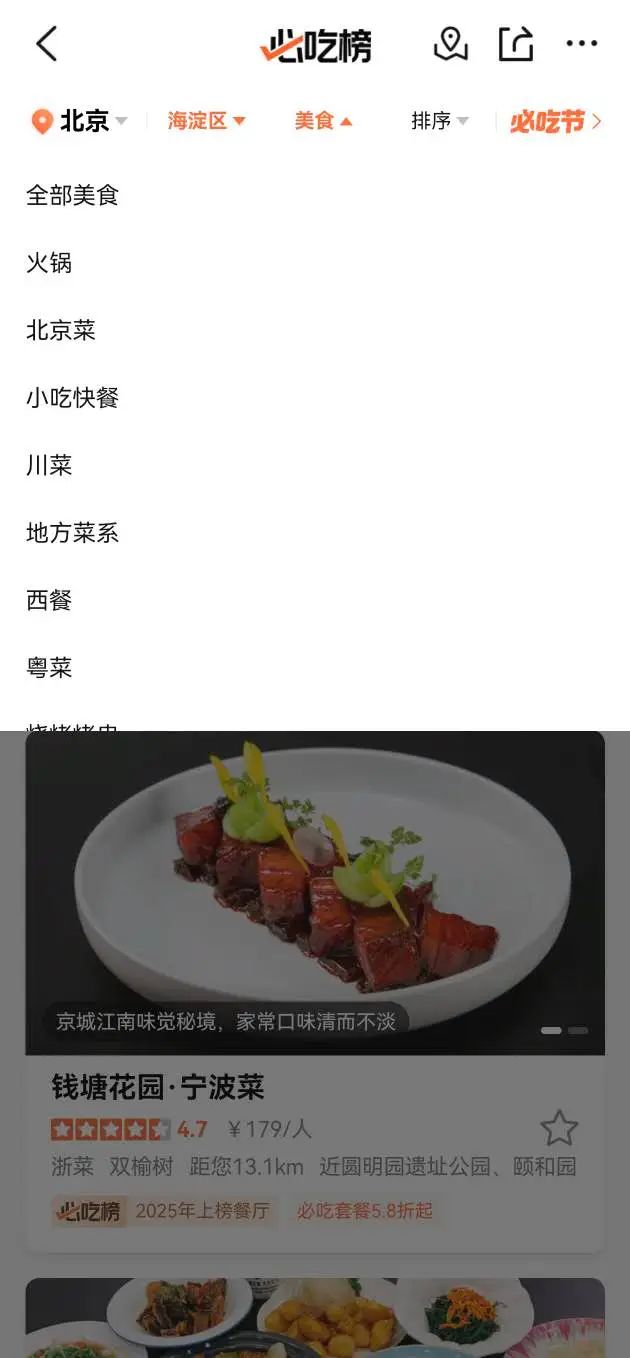Pick 小吃快餐 from the list

72,398
